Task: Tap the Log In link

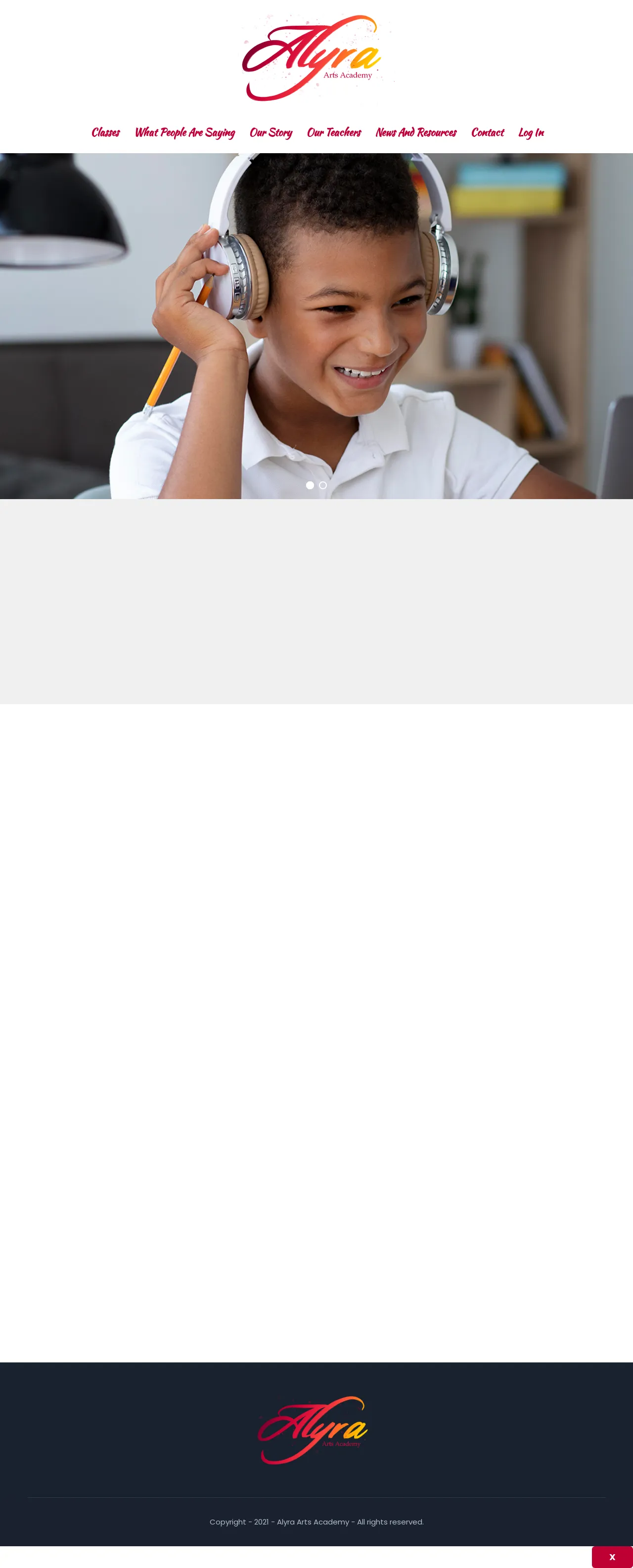Action: (x=531, y=133)
